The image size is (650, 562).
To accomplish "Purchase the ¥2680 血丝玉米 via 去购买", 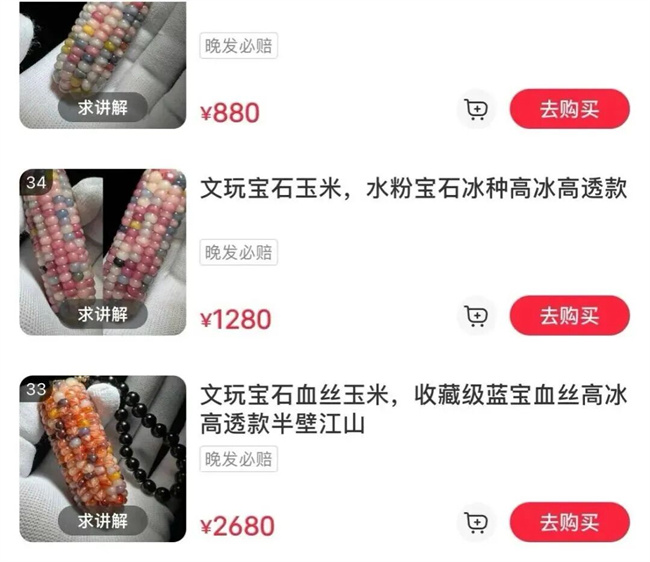I will point(569,523).
